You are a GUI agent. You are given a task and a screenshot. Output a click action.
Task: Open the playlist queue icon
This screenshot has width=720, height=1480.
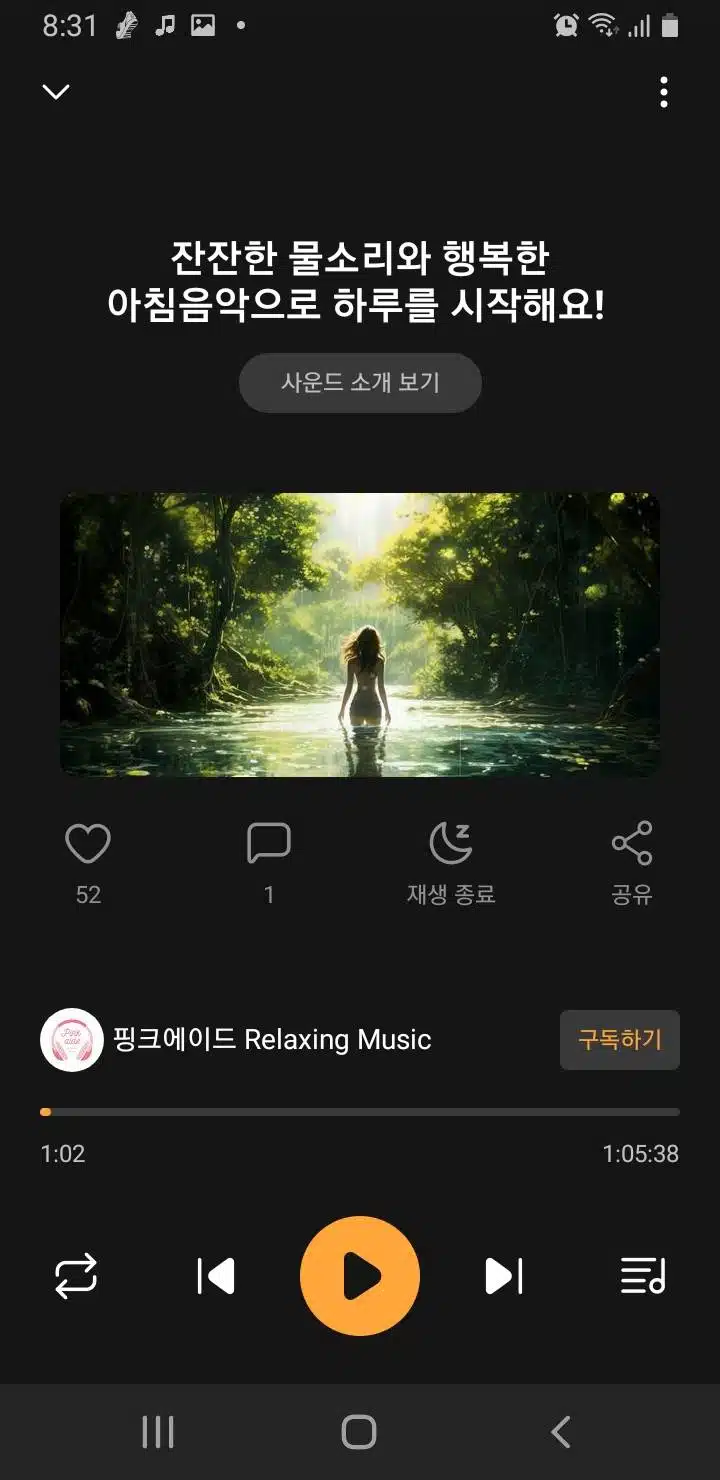pyautogui.click(x=643, y=1276)
